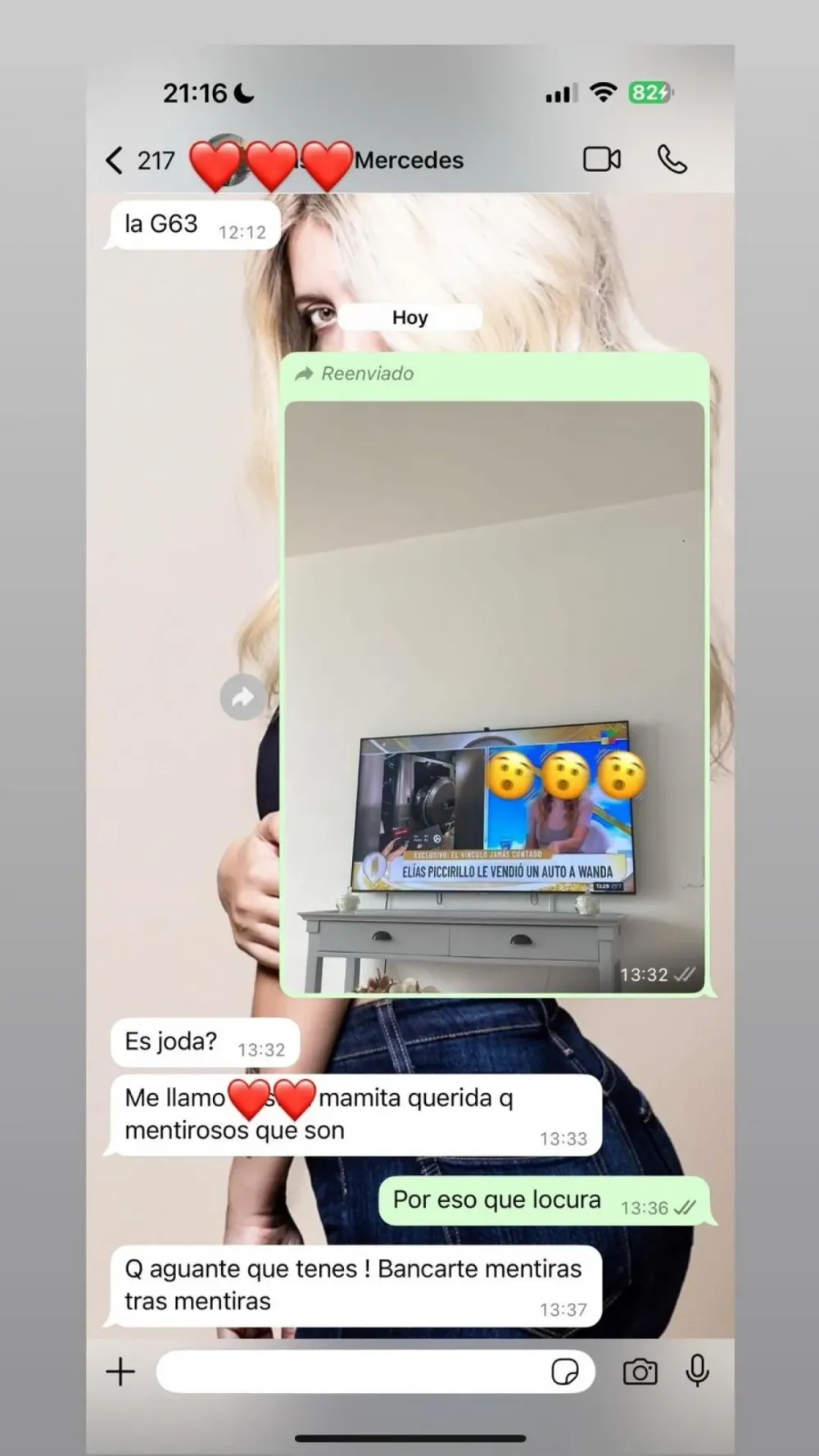Open the plus attachment menu
Screen dimensions: 819x1456
[x=120, y=1371]
